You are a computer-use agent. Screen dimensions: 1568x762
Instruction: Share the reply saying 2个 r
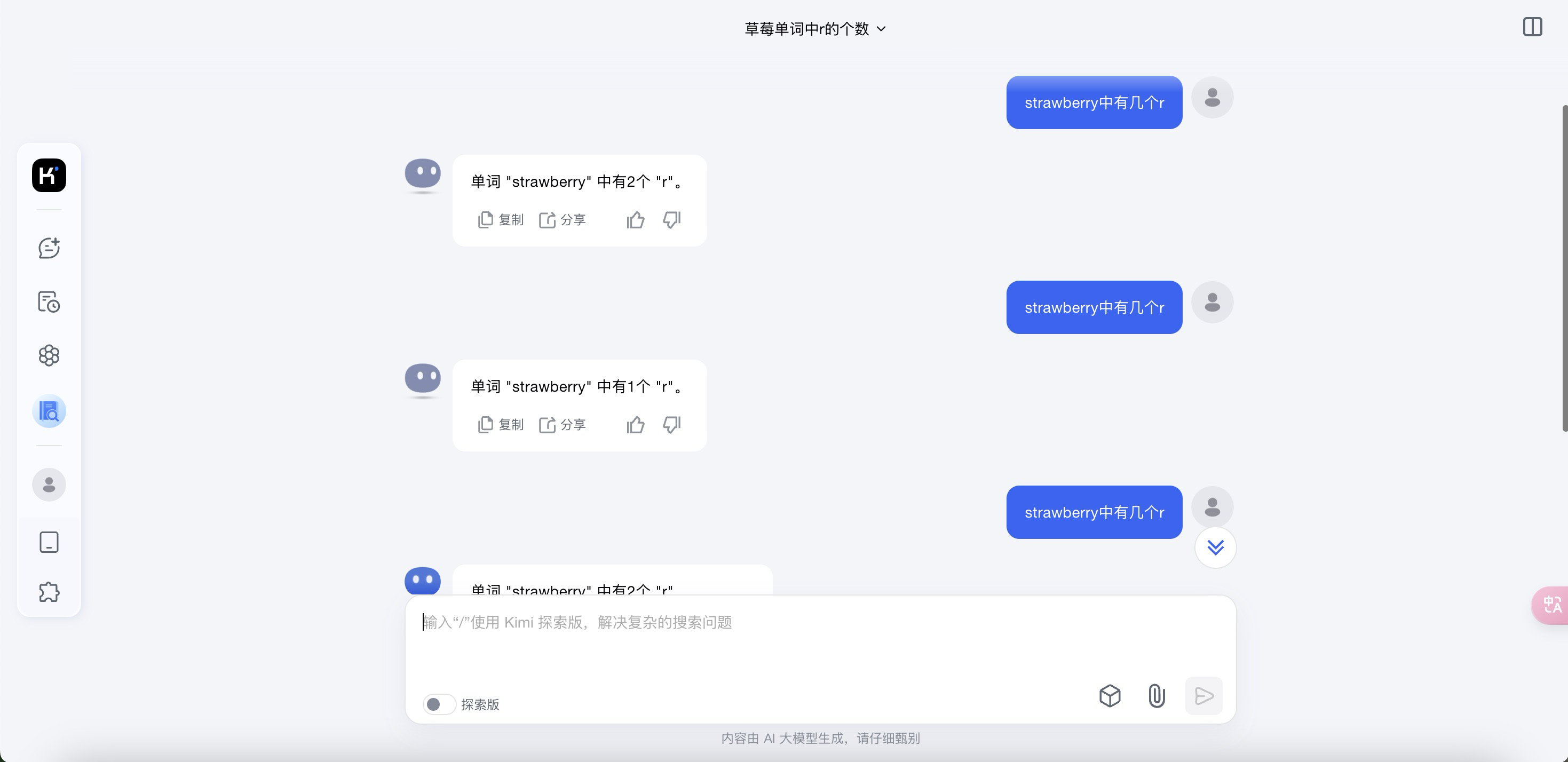(562, 220)
